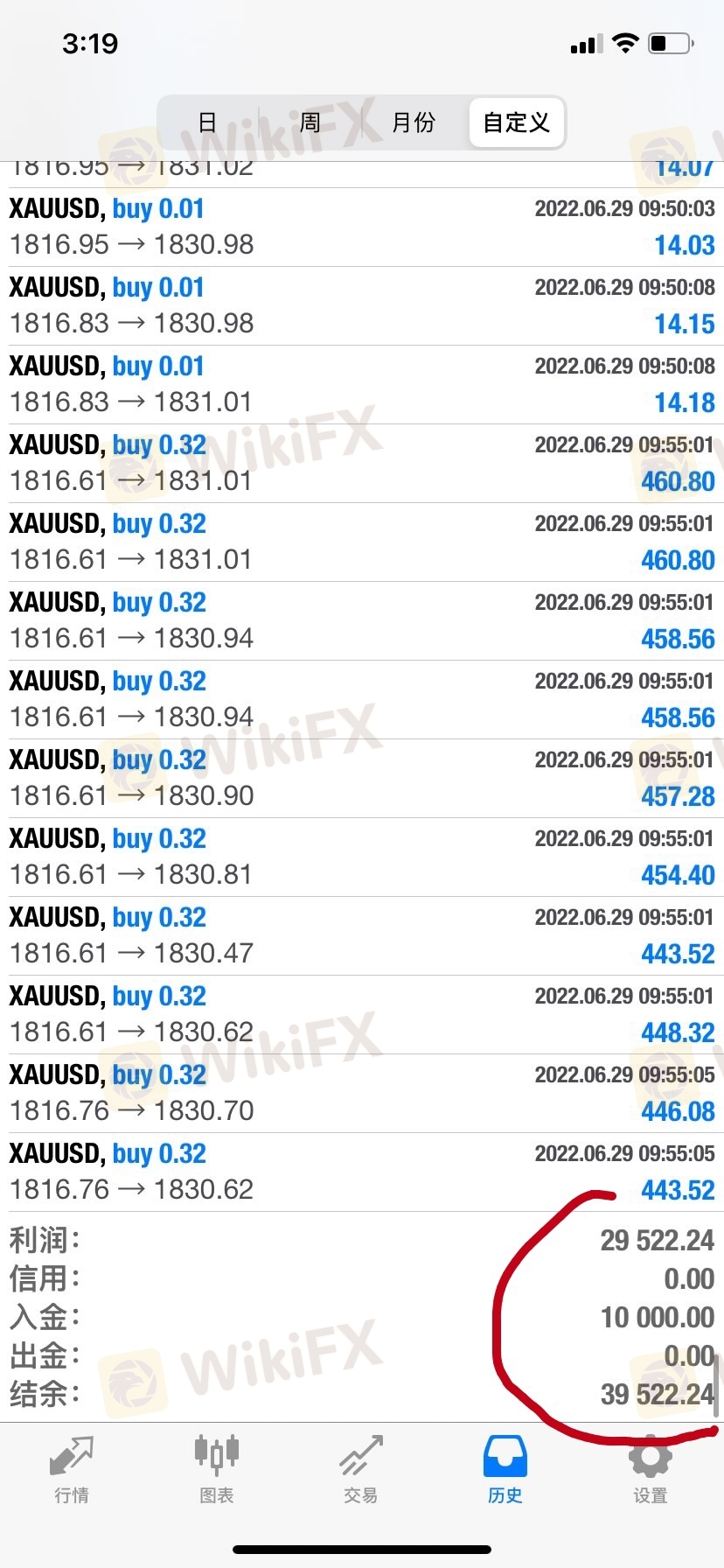Switch to the 交易 tab
The width and height of the screenshot is (724, 1568).
pyautogui.click(x=360, y=1469)
